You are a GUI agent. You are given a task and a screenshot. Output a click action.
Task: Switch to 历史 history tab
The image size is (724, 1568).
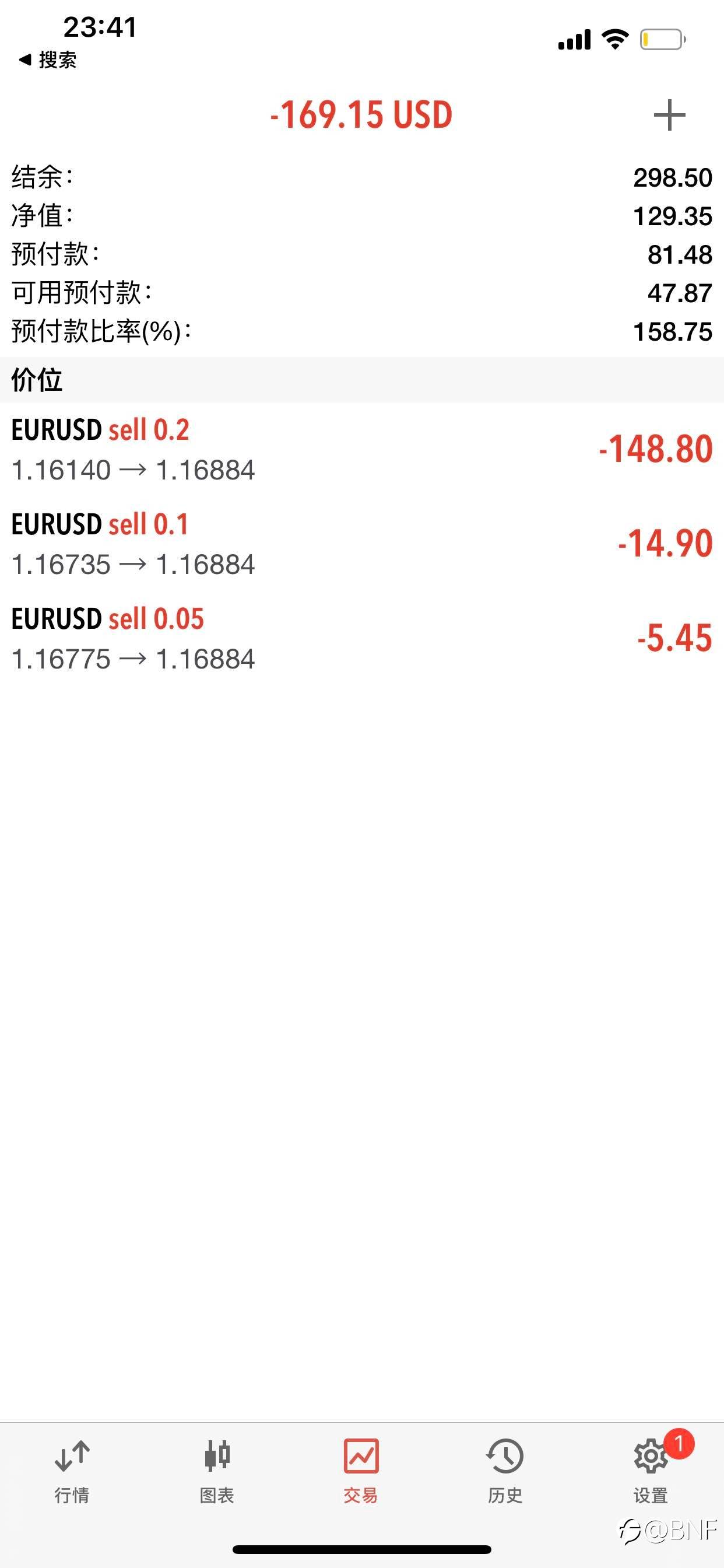click(505, 1471)
